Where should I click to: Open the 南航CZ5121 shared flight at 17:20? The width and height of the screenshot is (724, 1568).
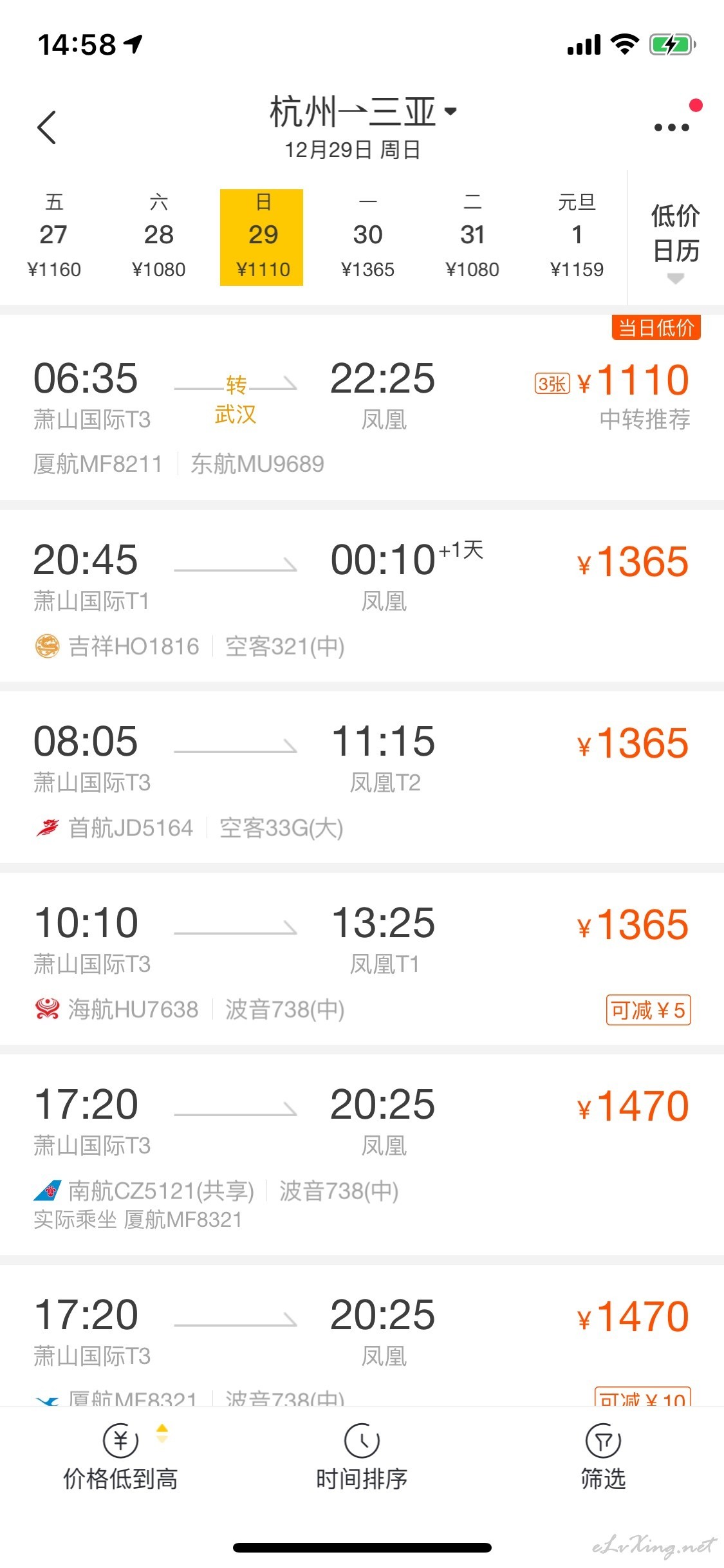point(362,1155)
